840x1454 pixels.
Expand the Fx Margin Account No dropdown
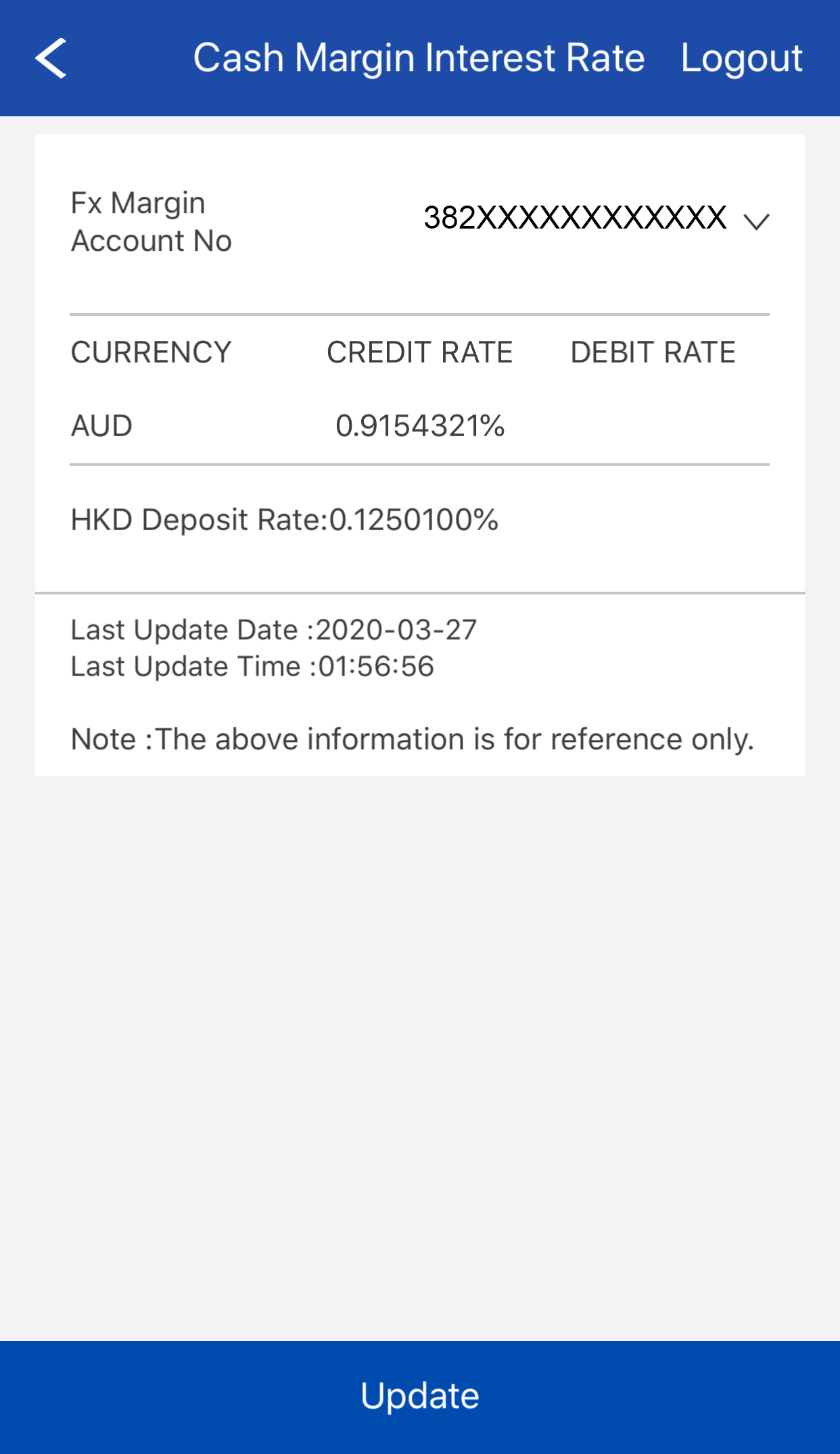[x=755, y=221]
